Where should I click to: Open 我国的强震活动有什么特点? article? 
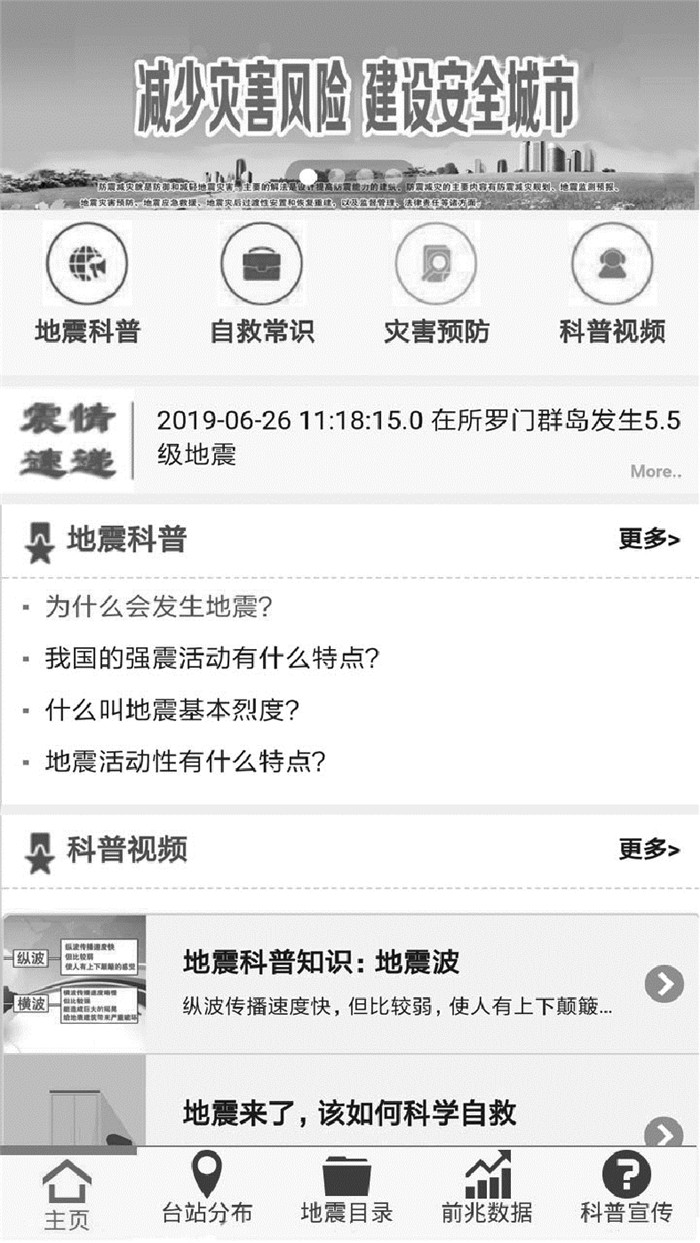[212, 658]
